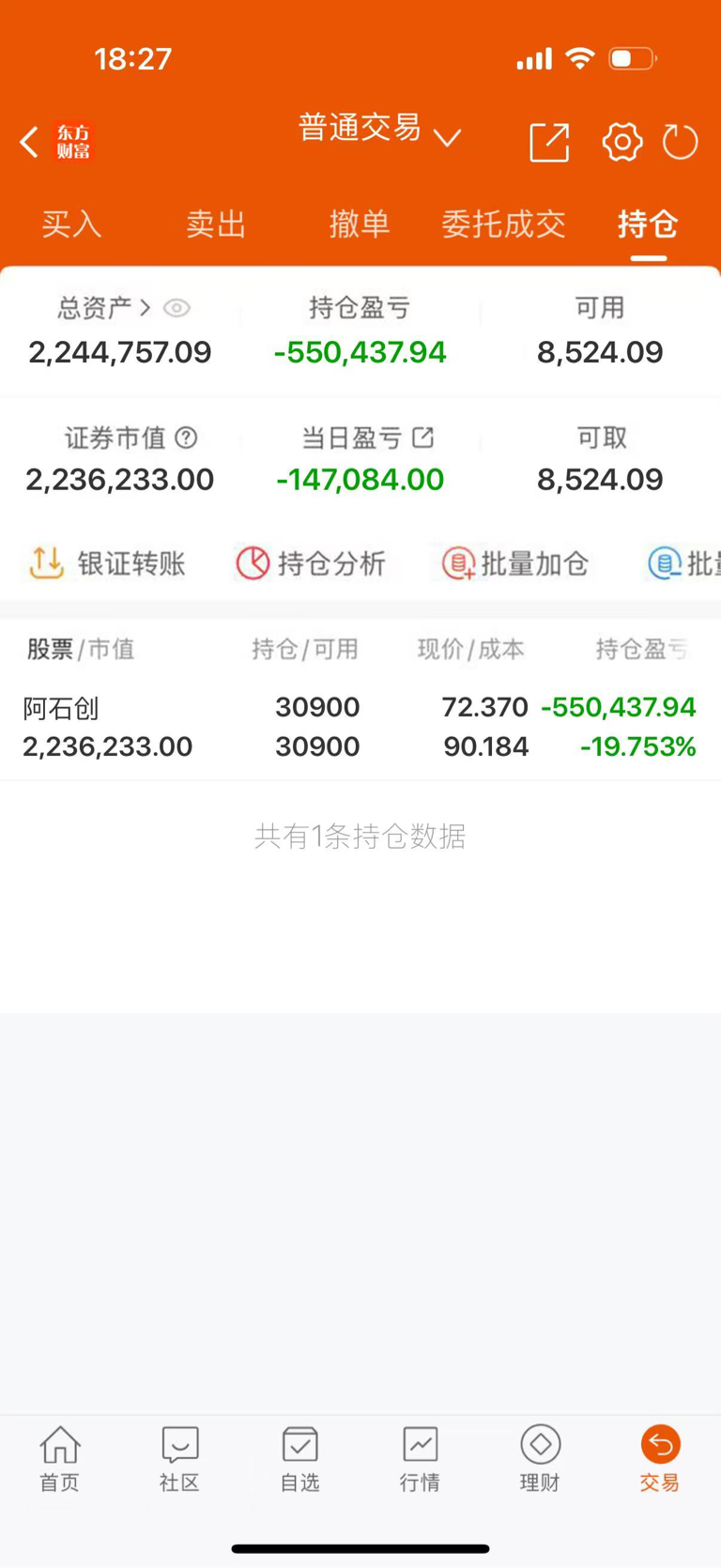Go back using the top-left arrow
Image resolution: width=721 pixels, height=1568 pixels.
click(29, 143)
